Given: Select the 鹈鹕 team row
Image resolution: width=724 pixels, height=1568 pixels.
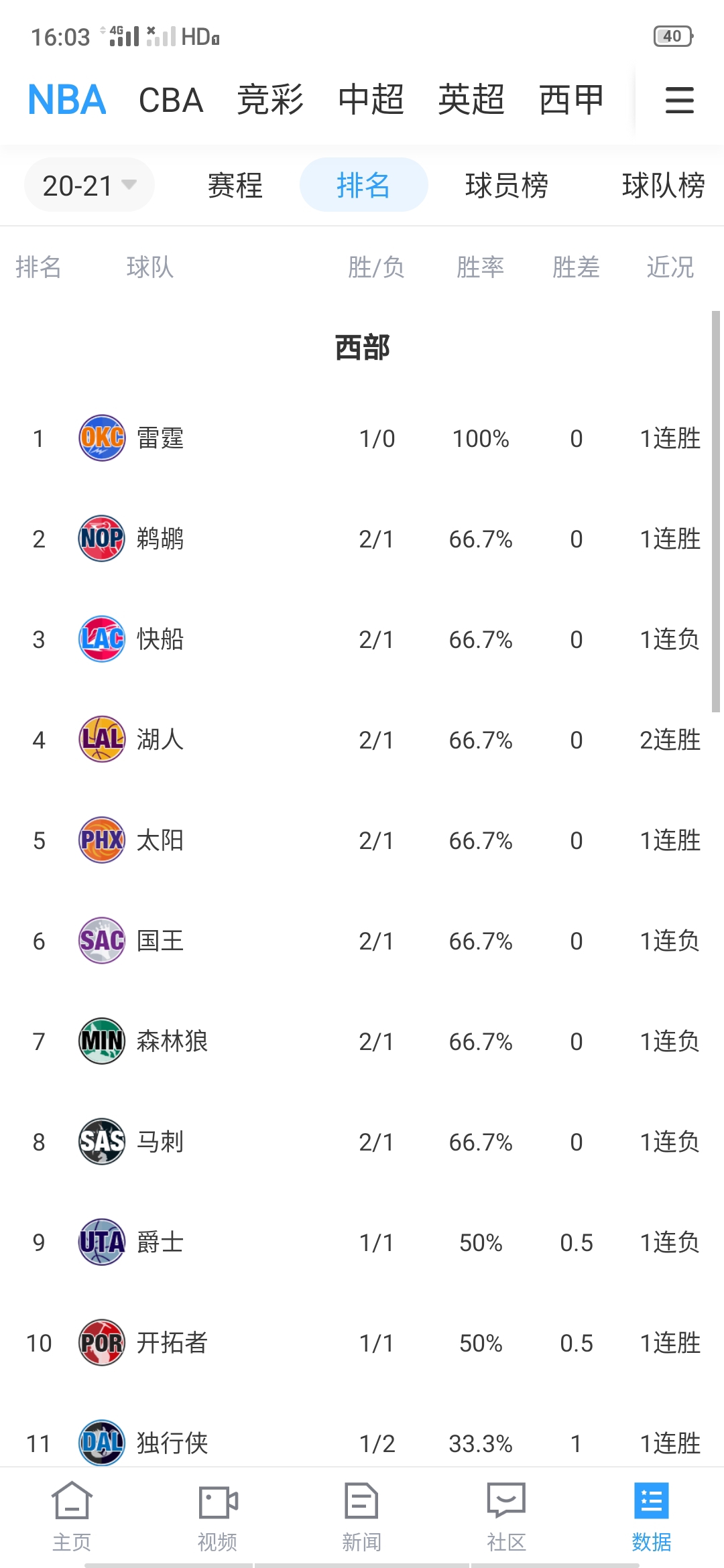Looking at the screenshot, I should pos(362,539).
